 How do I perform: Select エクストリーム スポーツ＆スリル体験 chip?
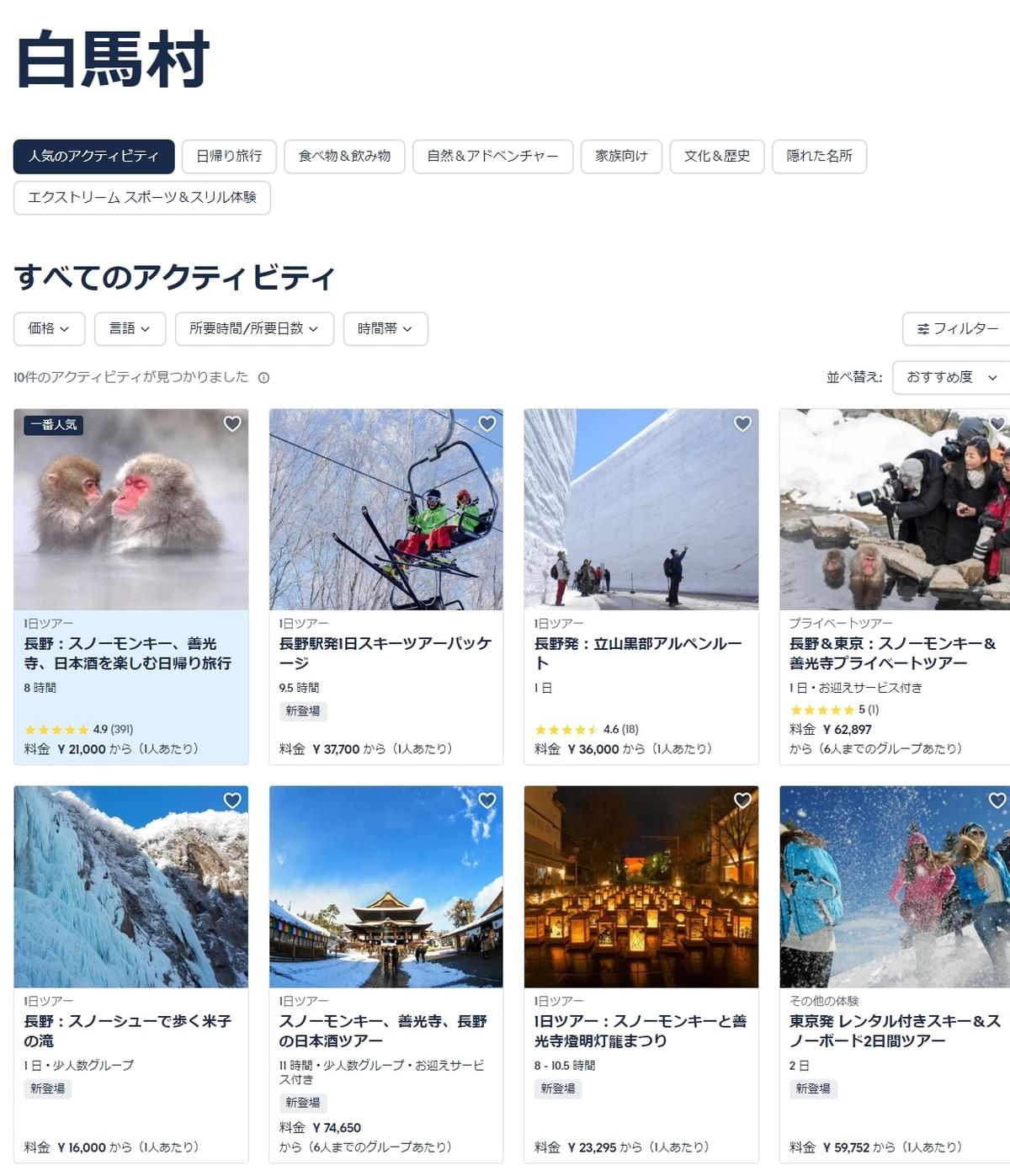141,197
